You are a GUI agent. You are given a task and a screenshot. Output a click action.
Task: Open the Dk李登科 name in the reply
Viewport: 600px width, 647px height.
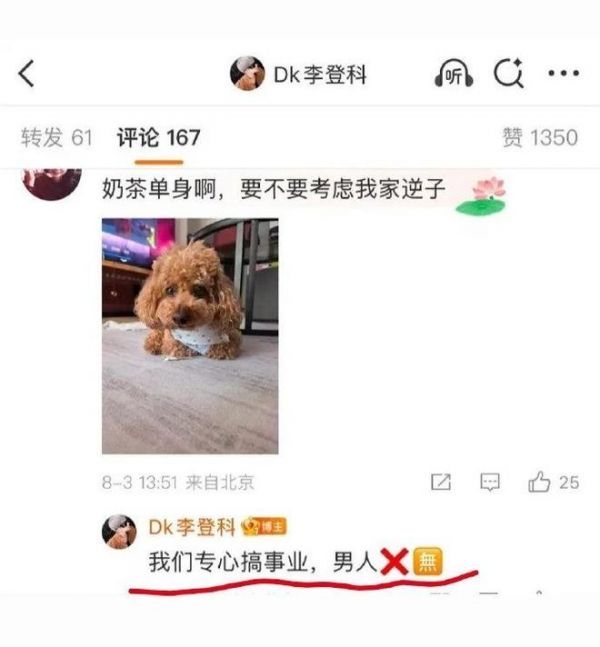(x=191, y=526)
